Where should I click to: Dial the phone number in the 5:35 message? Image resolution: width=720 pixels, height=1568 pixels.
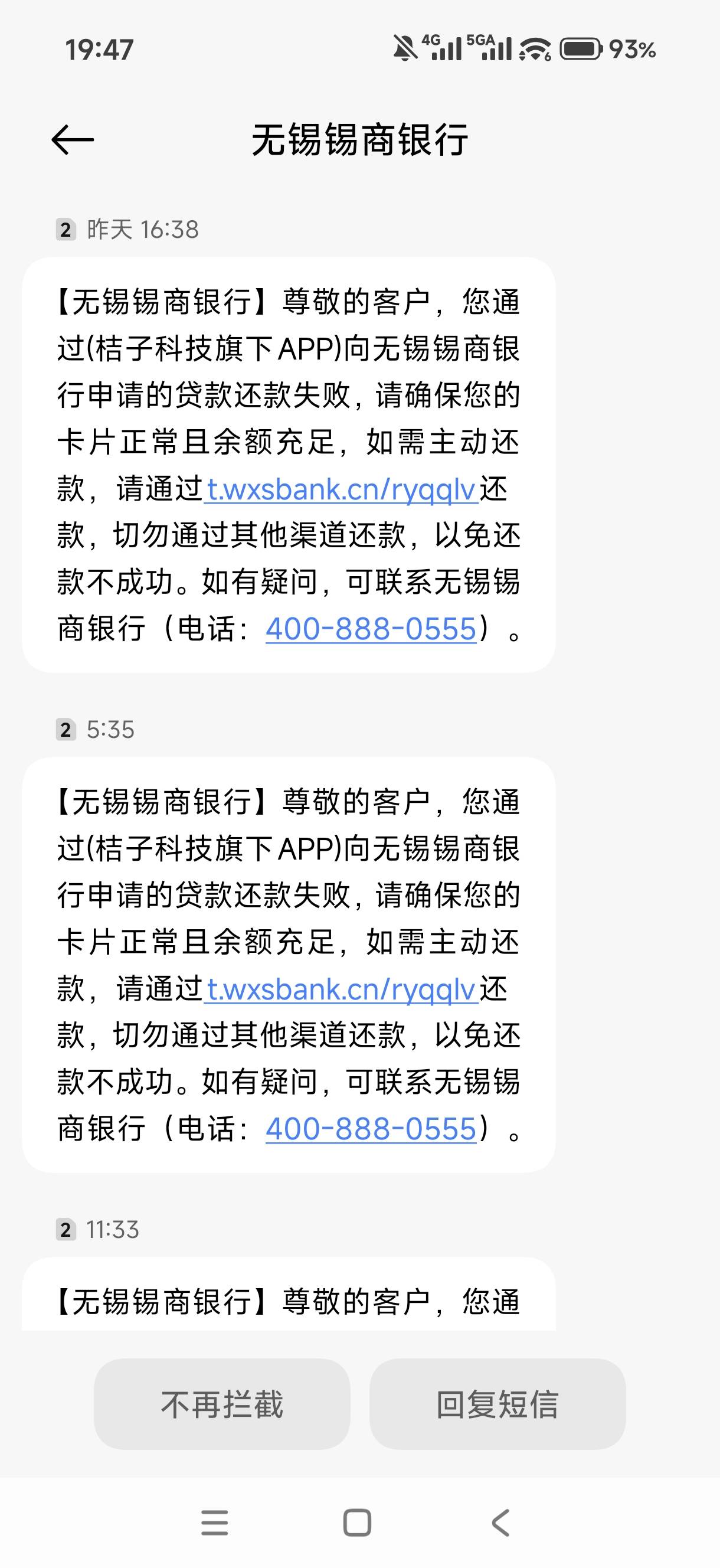pyautogui.click(x=371, y=1129)
